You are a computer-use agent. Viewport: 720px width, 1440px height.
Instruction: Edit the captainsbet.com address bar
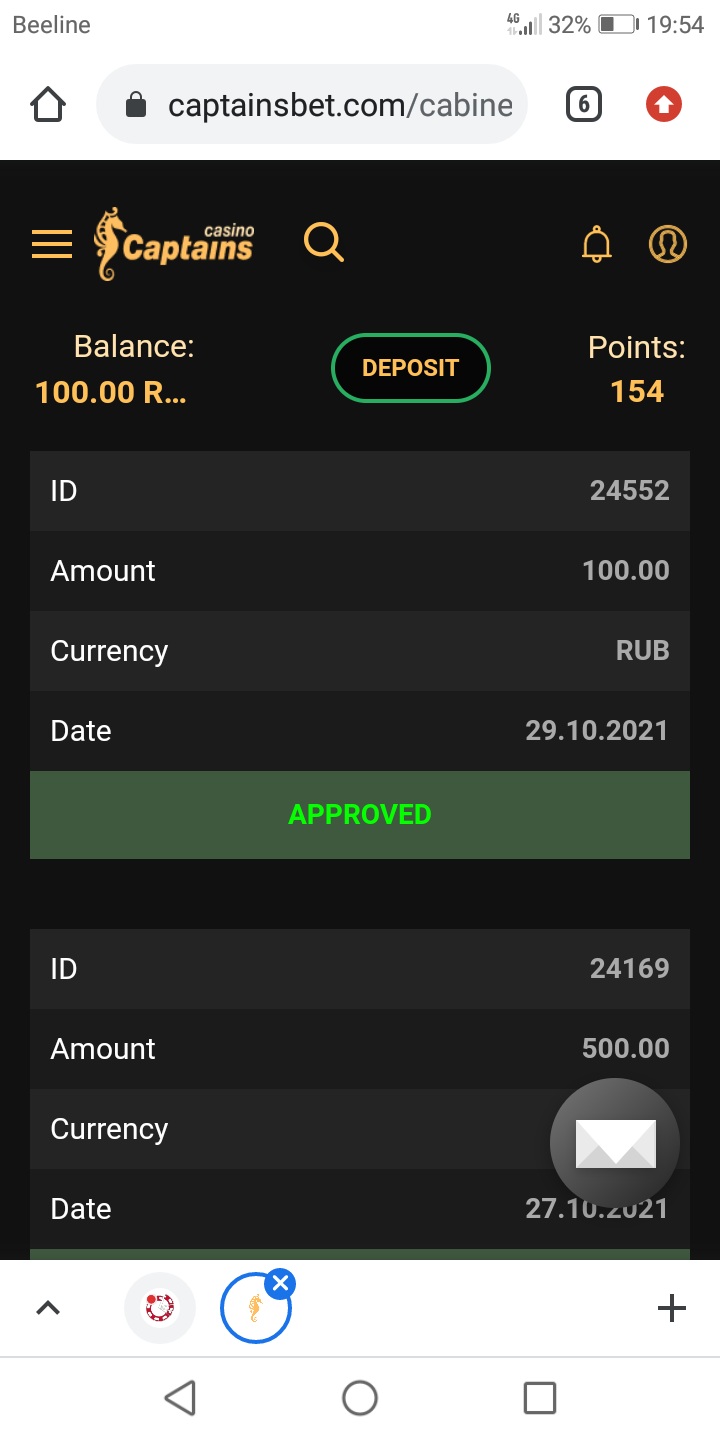tap(330, 105)
